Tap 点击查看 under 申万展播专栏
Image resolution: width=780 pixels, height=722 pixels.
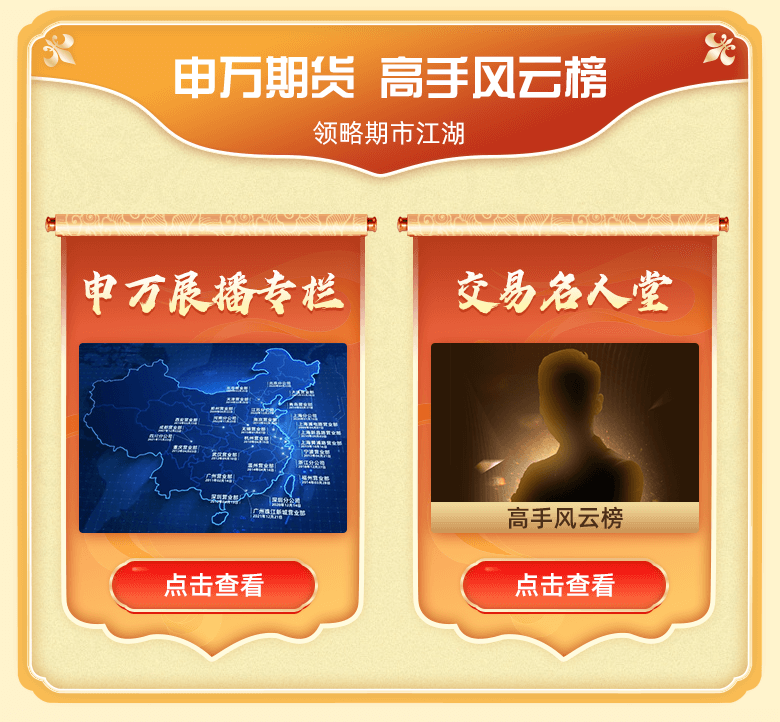213,586
